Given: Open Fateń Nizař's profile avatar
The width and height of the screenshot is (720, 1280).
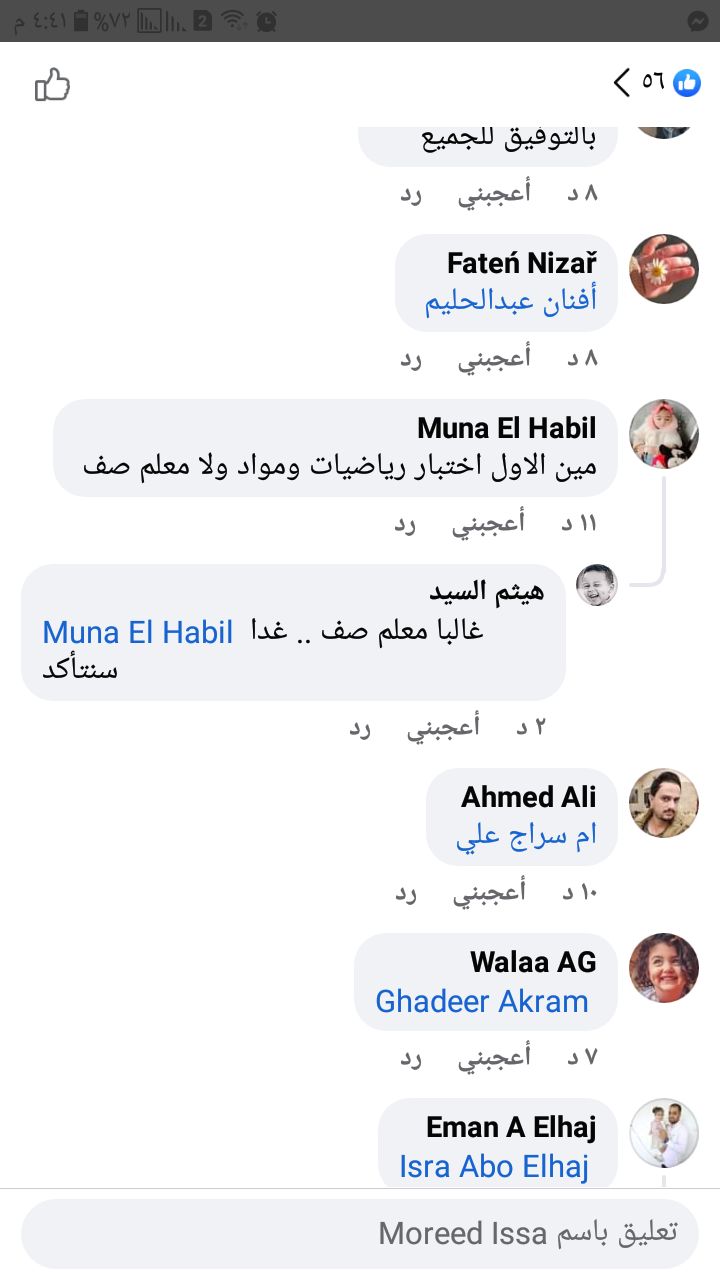Looking at the screenshot, I should point(664,269).
